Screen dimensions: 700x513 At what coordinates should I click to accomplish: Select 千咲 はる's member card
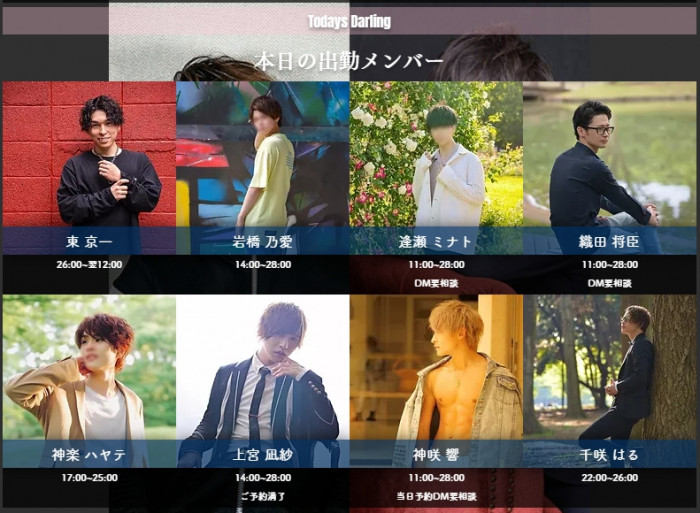pyautogui.click(x=610, y=380)
